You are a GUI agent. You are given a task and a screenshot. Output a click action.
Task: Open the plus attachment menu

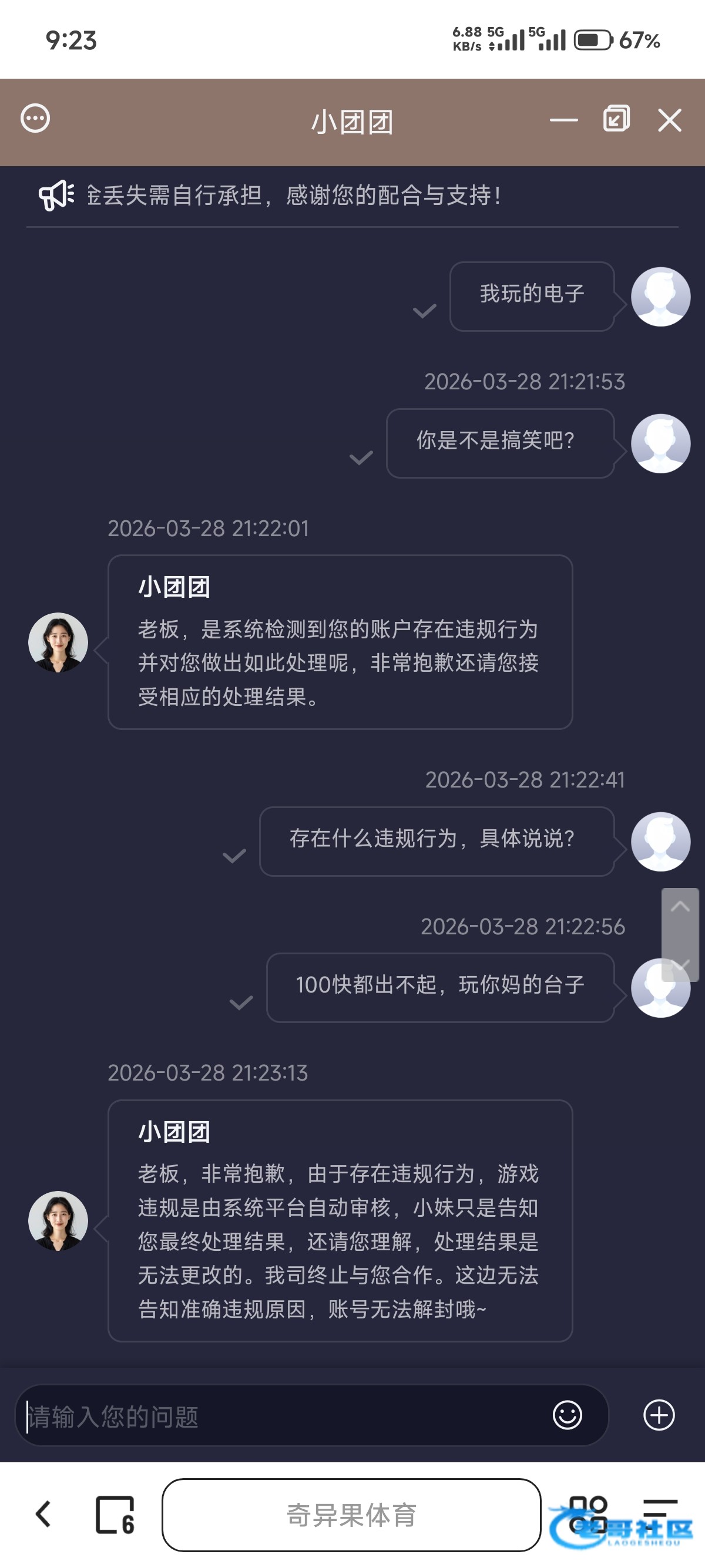[659, 1415]
